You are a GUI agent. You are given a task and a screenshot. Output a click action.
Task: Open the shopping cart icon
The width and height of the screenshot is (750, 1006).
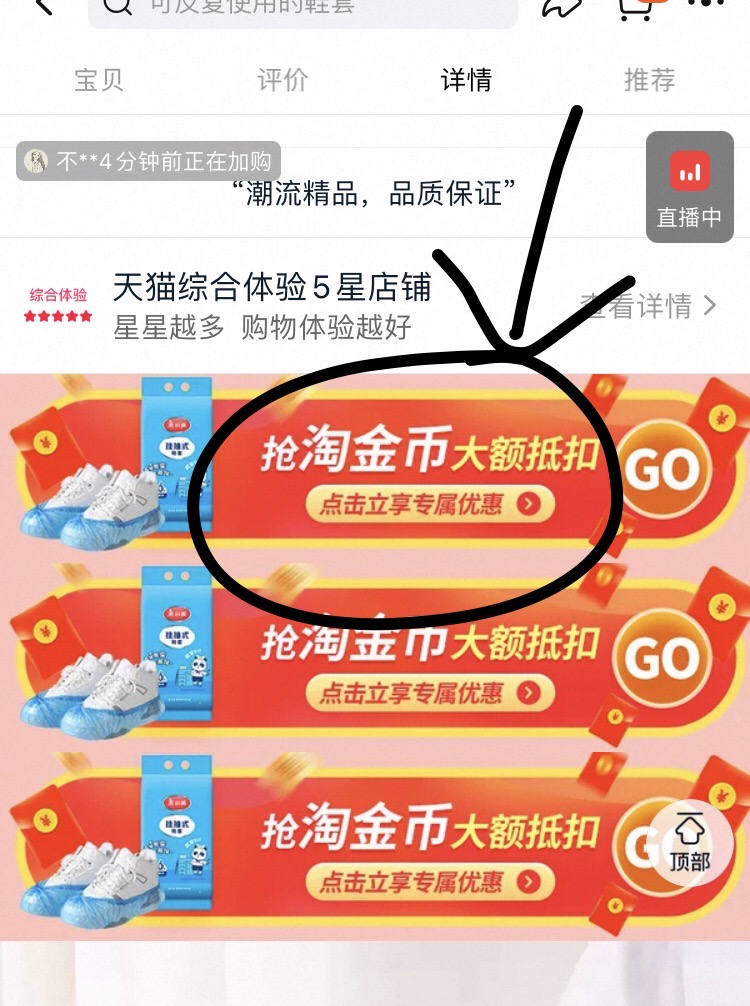637,8
